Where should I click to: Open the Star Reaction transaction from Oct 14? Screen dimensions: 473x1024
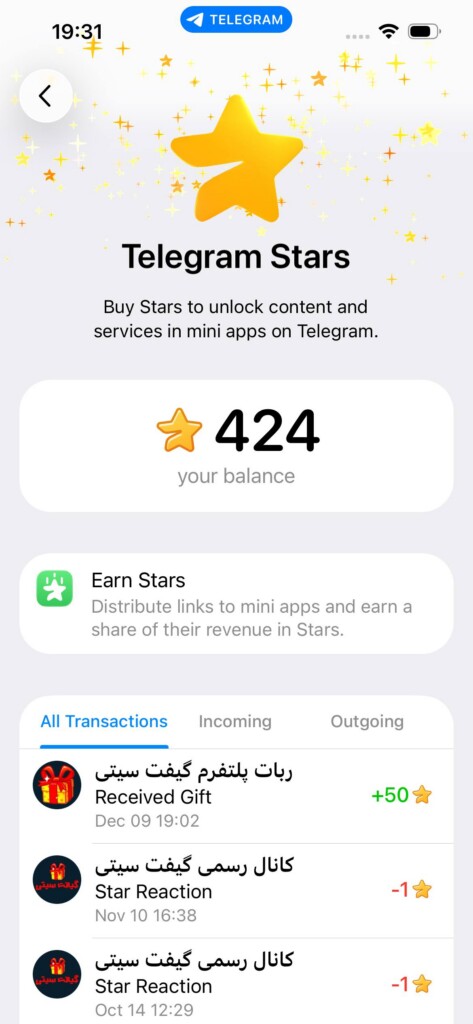pos(236,982)
